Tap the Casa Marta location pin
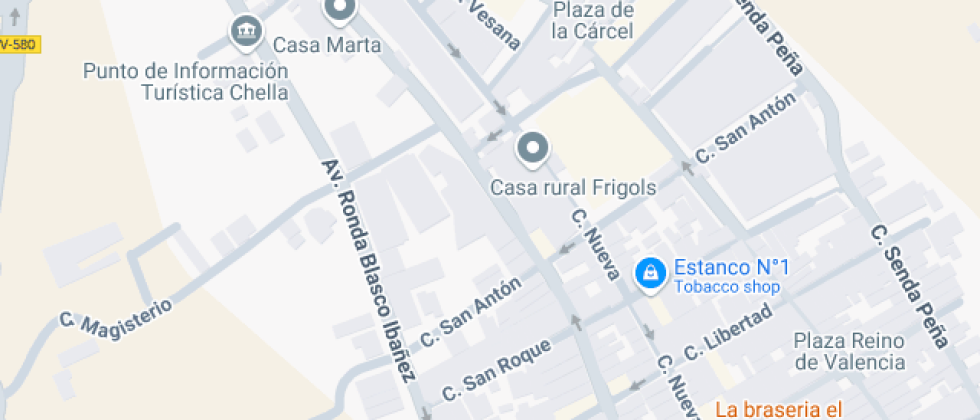Viewport: 980px width, 420px height. click(x=339, y=11)
